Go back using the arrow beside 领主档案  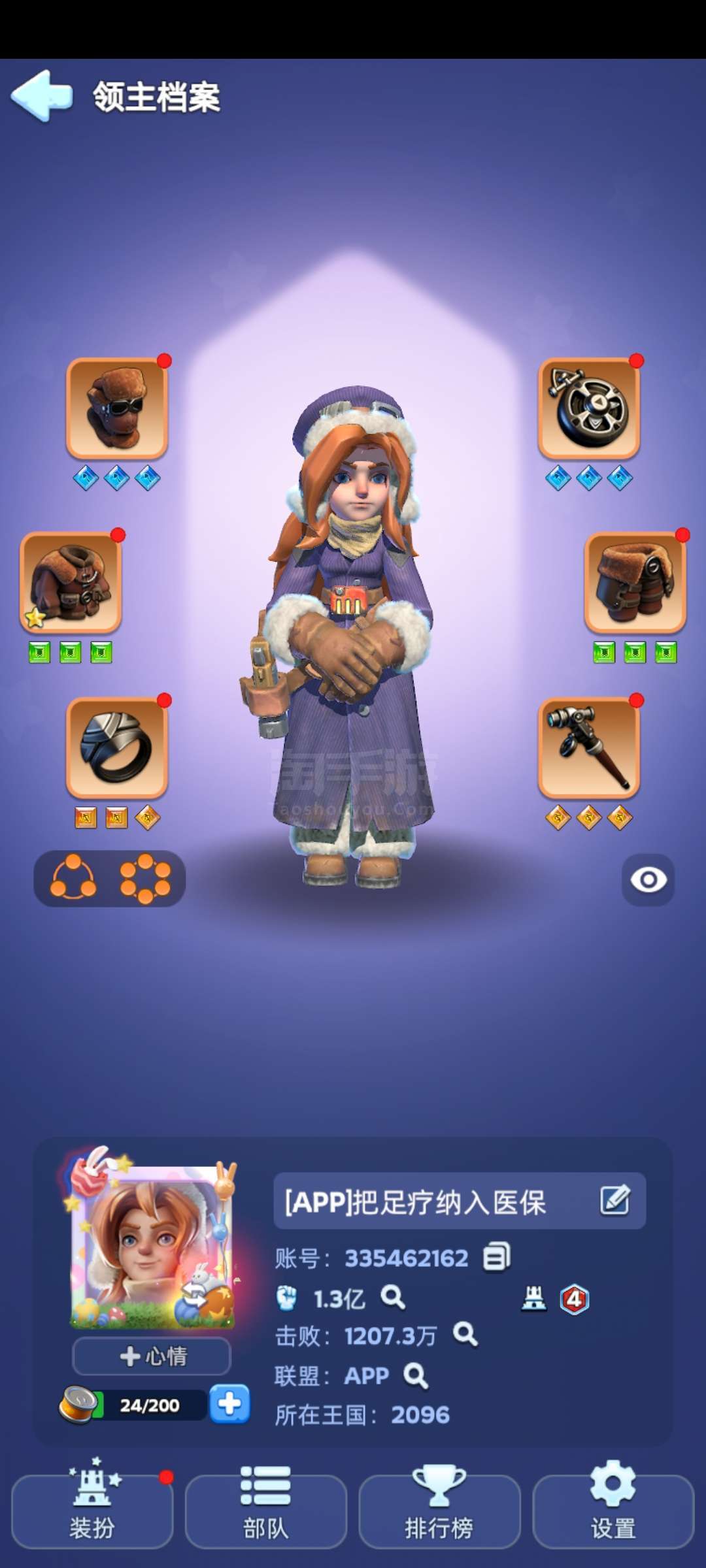point(41,96)
